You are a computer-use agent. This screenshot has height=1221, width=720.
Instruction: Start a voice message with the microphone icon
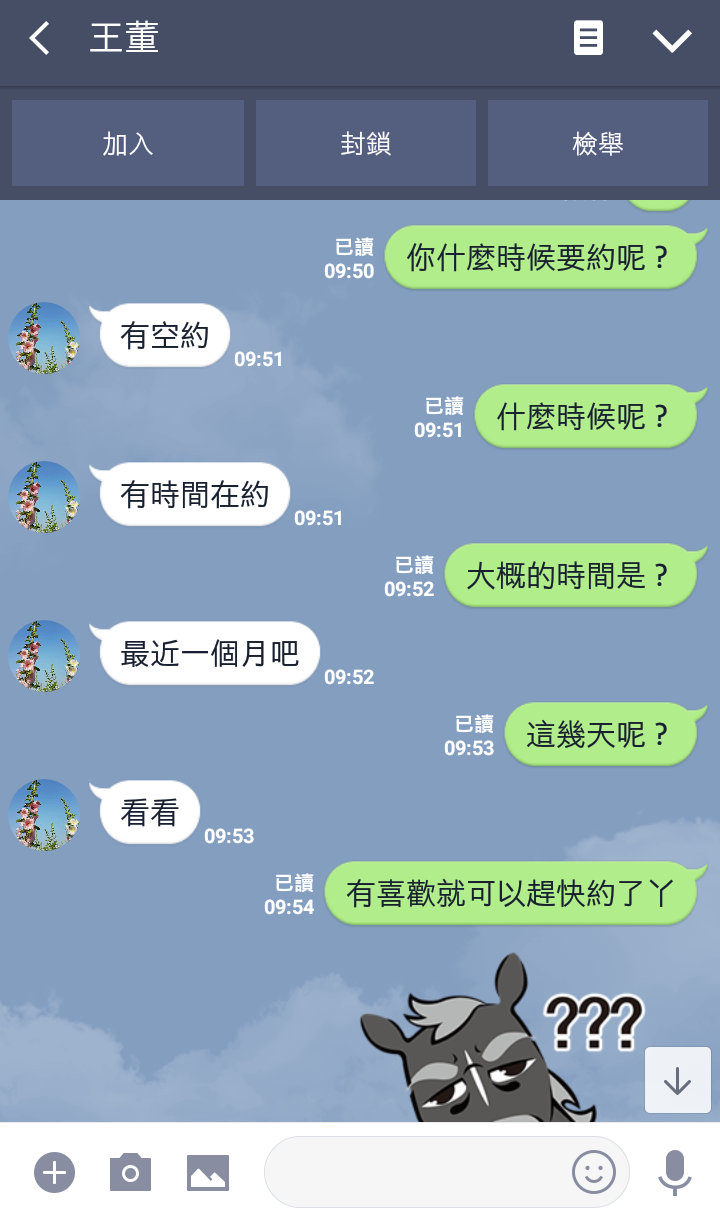coord(672,1172)
